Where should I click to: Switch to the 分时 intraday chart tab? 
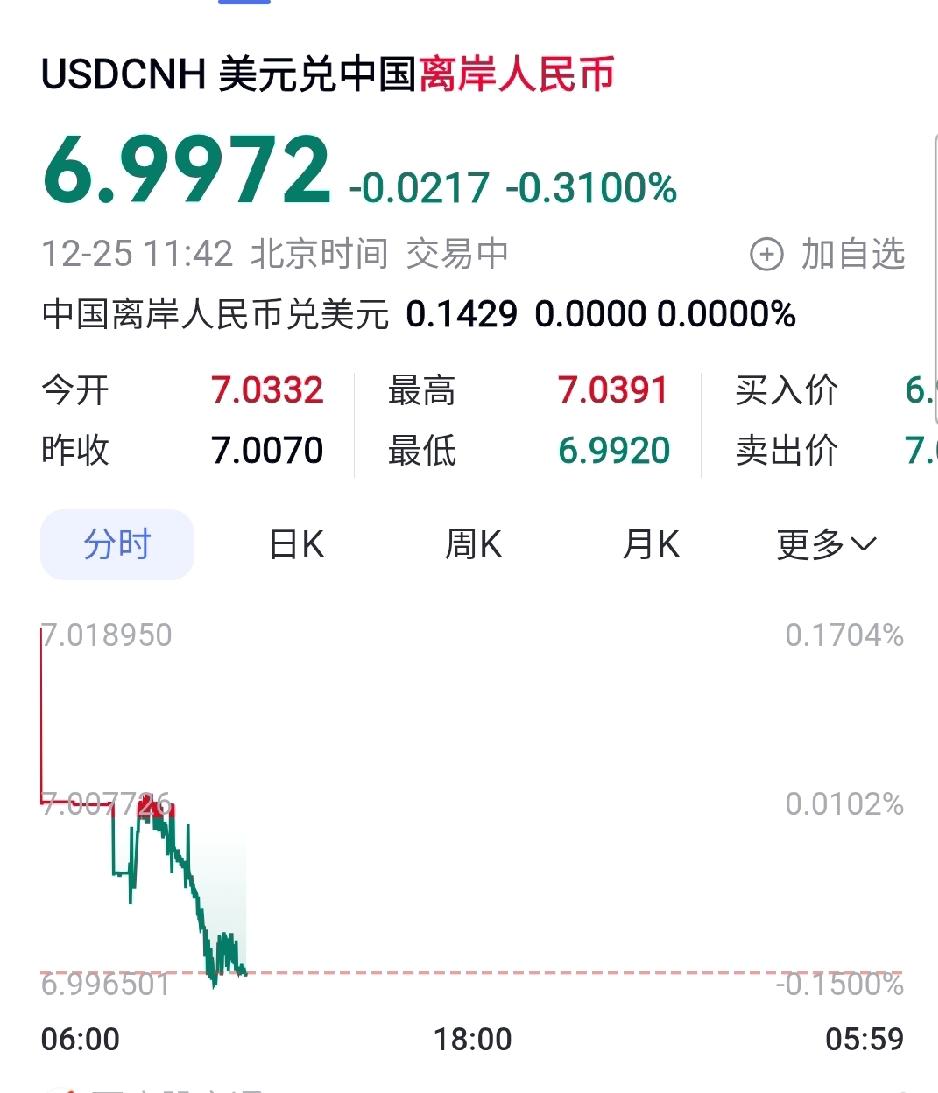pyautogui.click(x=116, y=543)
